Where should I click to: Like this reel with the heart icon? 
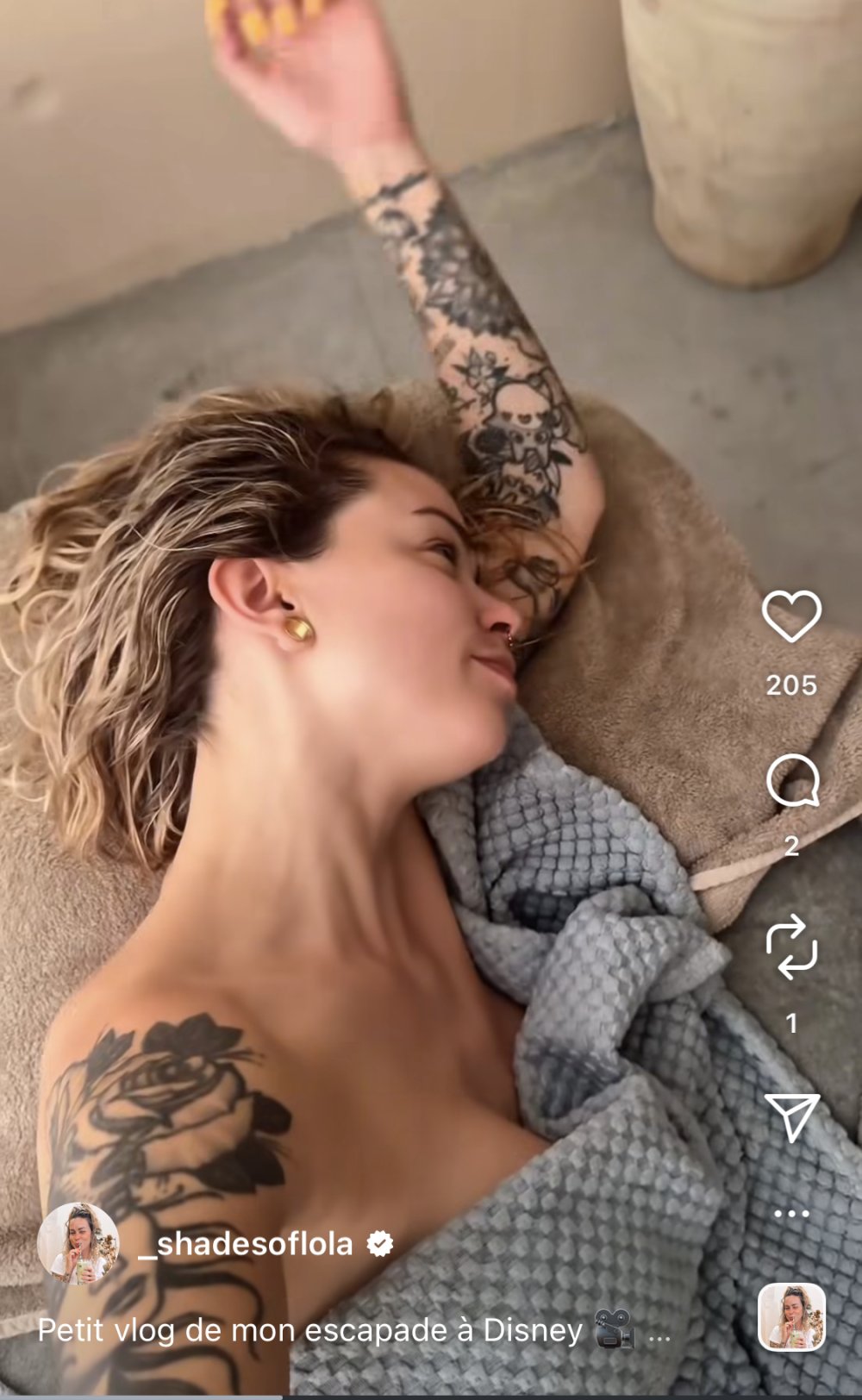791,616
